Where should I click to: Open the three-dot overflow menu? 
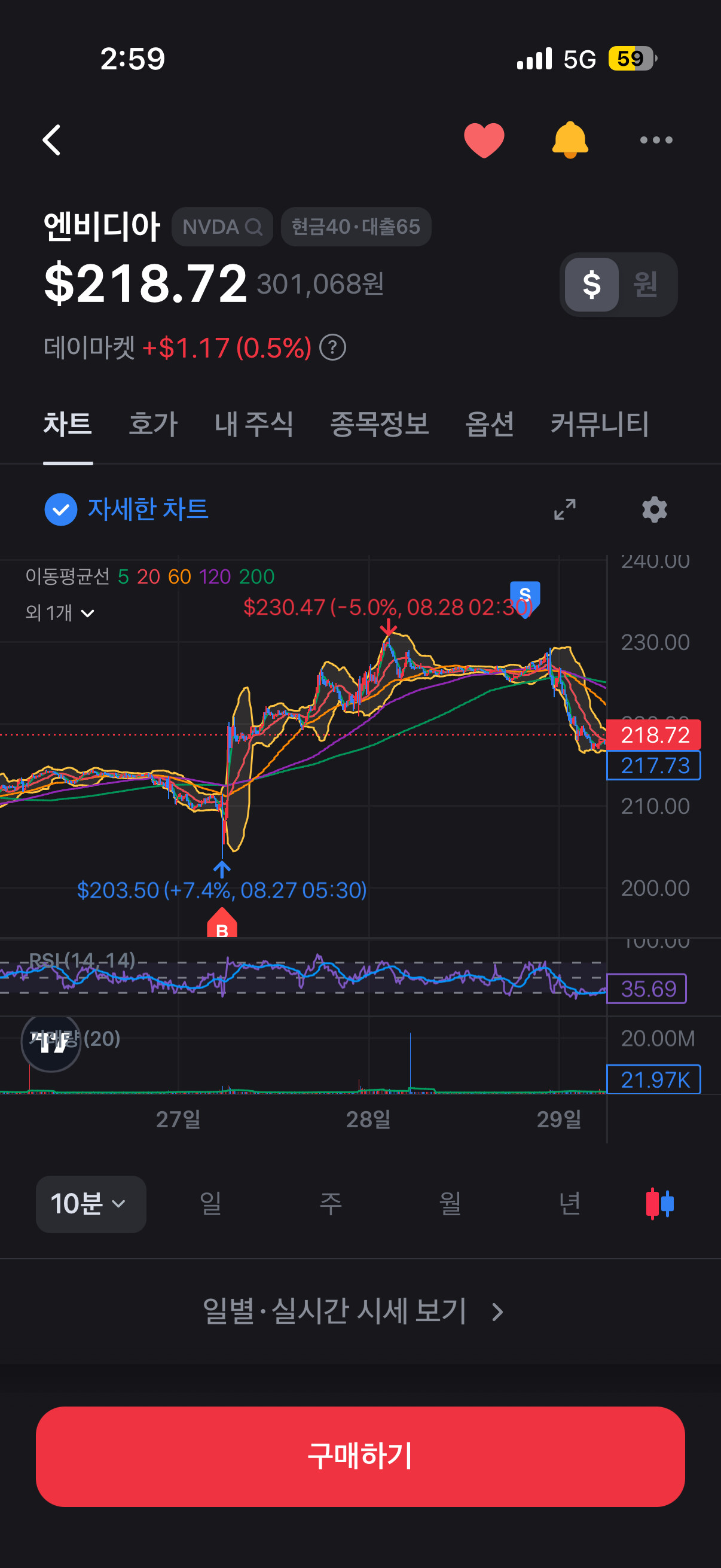tap(656, 140)
